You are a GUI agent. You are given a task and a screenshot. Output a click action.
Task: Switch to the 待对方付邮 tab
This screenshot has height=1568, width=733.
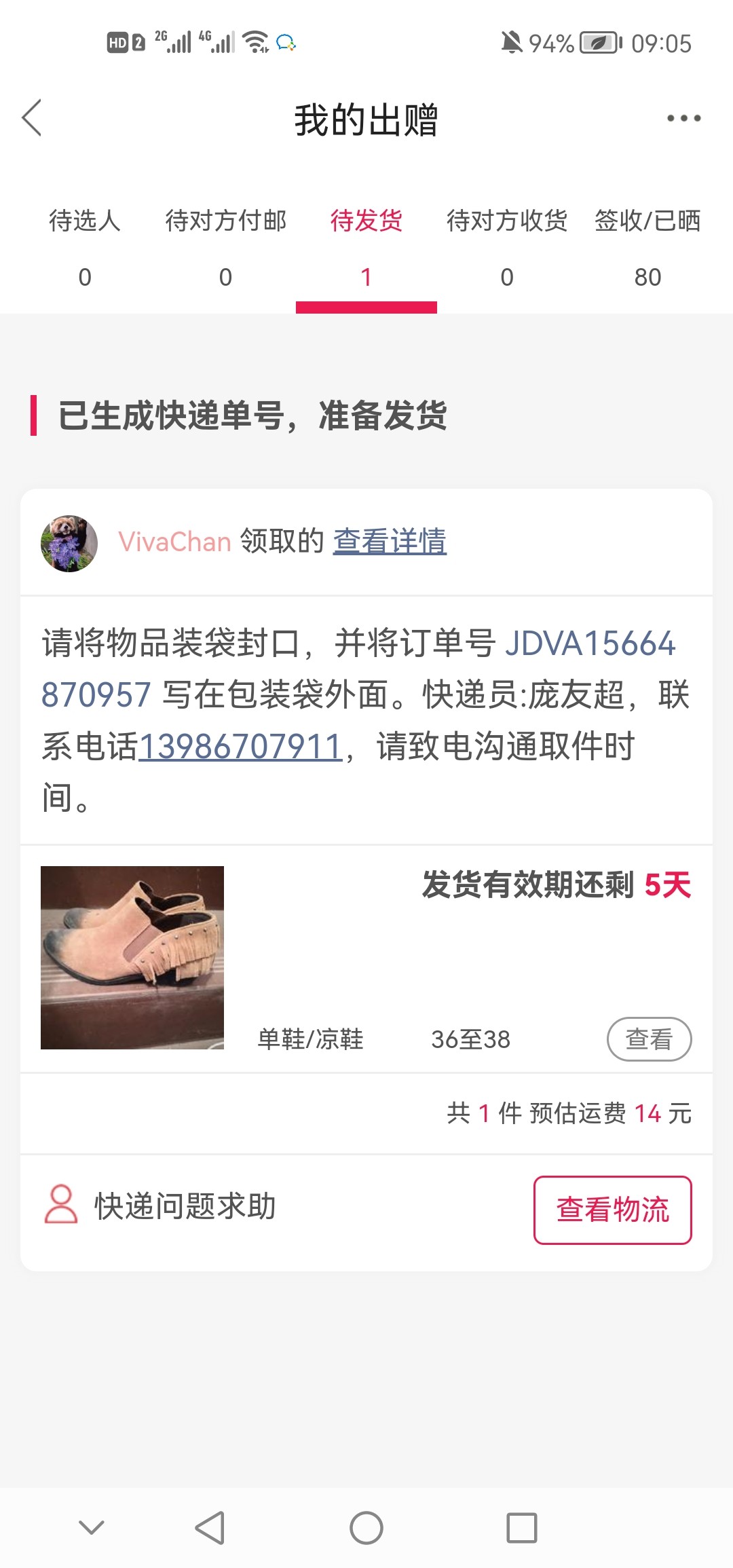[x=225, y=248]
